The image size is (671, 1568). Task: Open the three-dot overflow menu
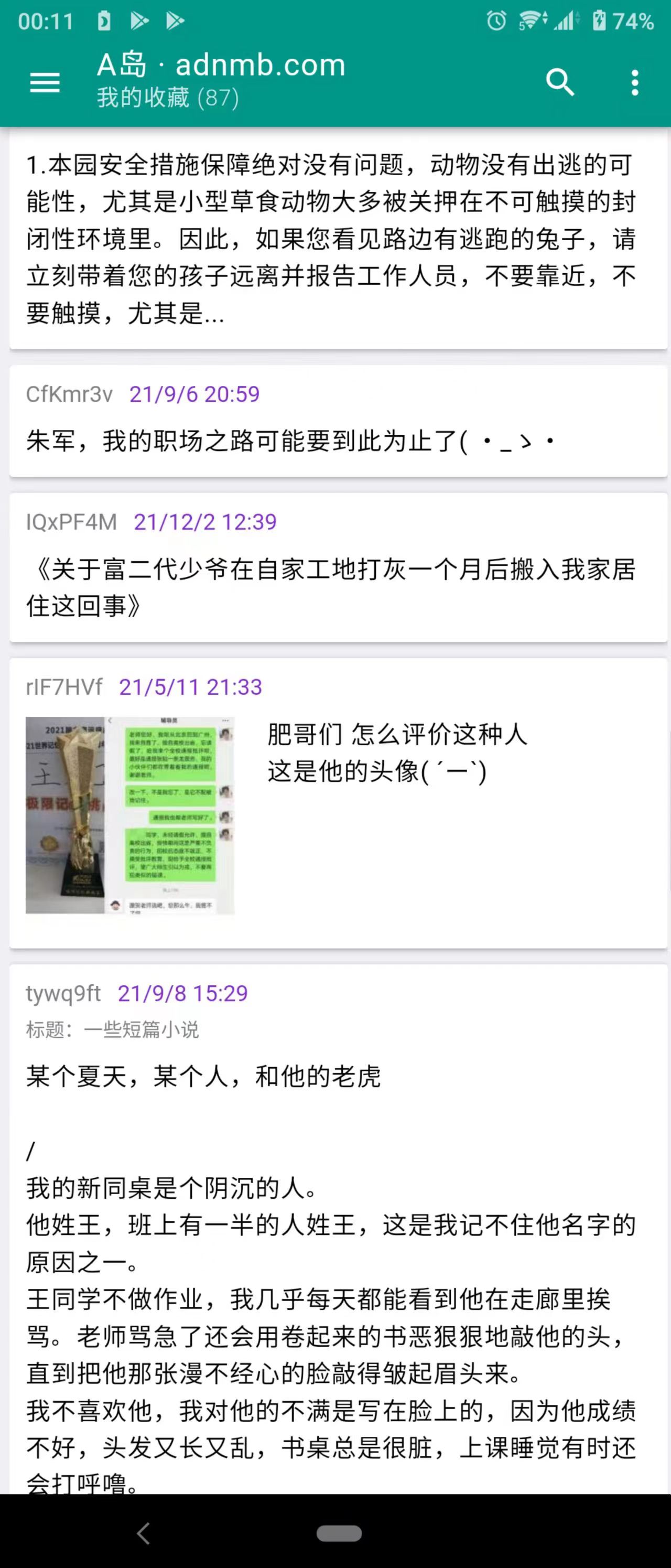(x=634, y=82)
